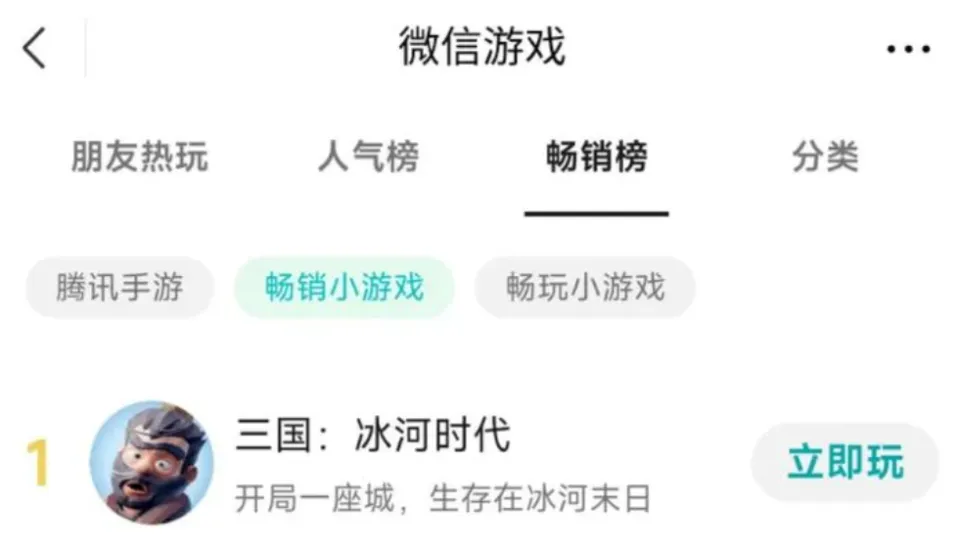Tap 立即玩 for 三国：冰河时代
Screen dimensions: 960x555
point(845,463)
